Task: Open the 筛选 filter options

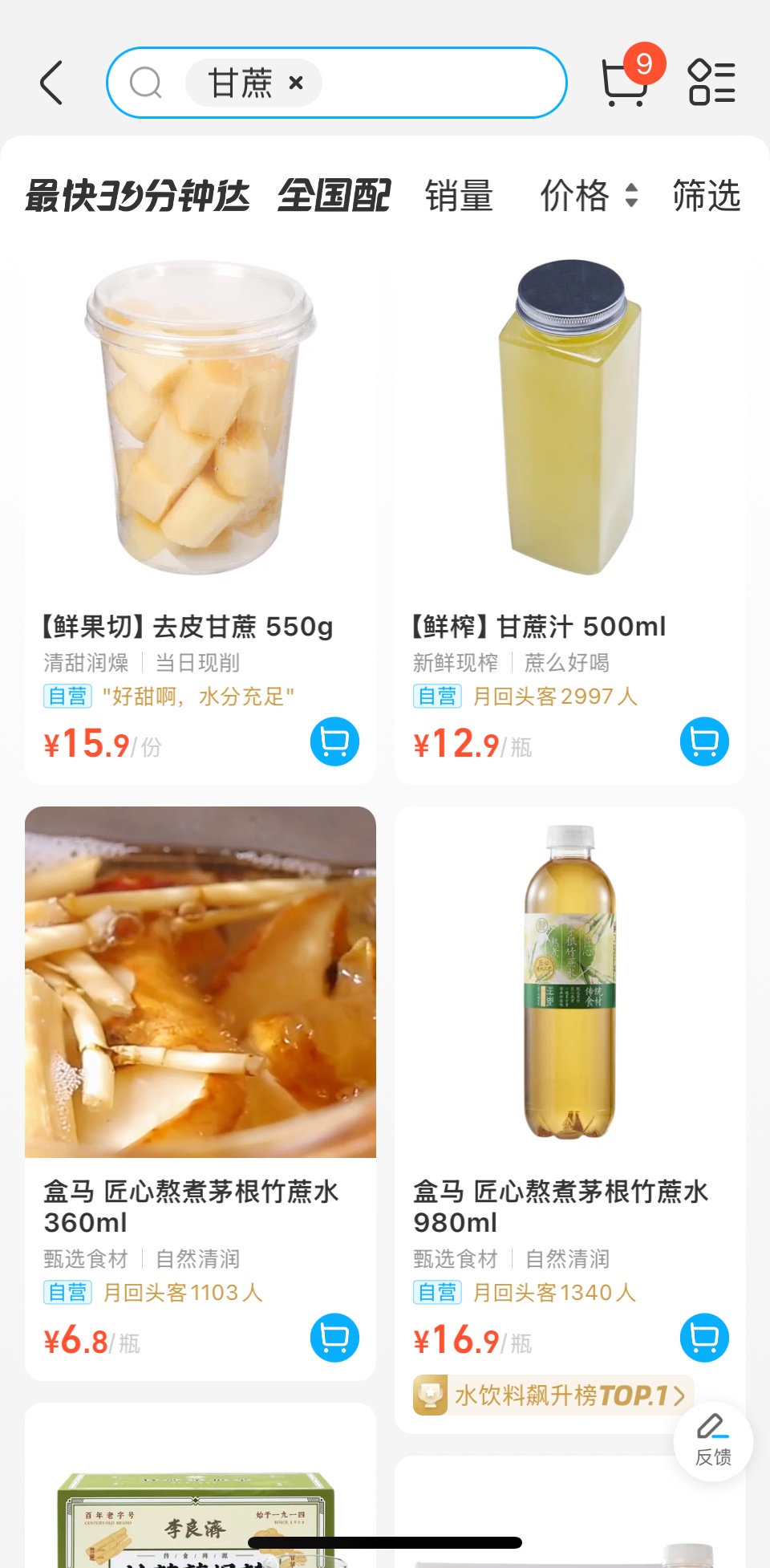Action: pos(706,197)
